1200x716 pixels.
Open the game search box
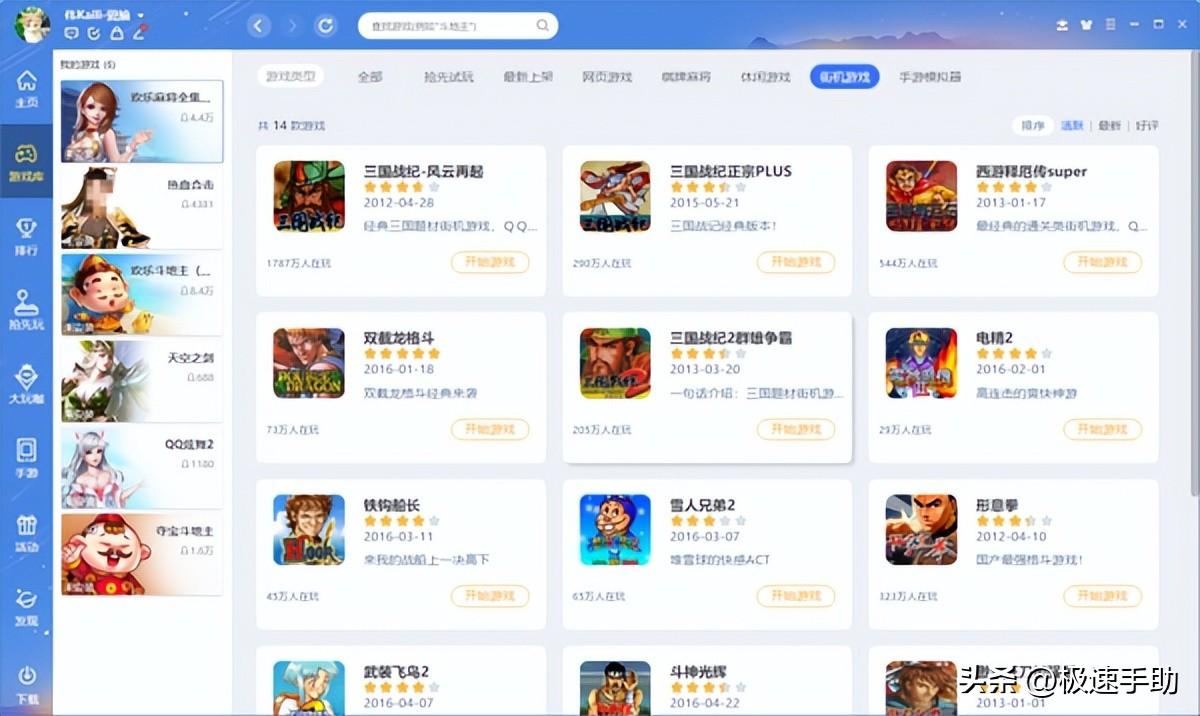click(457, 26)
